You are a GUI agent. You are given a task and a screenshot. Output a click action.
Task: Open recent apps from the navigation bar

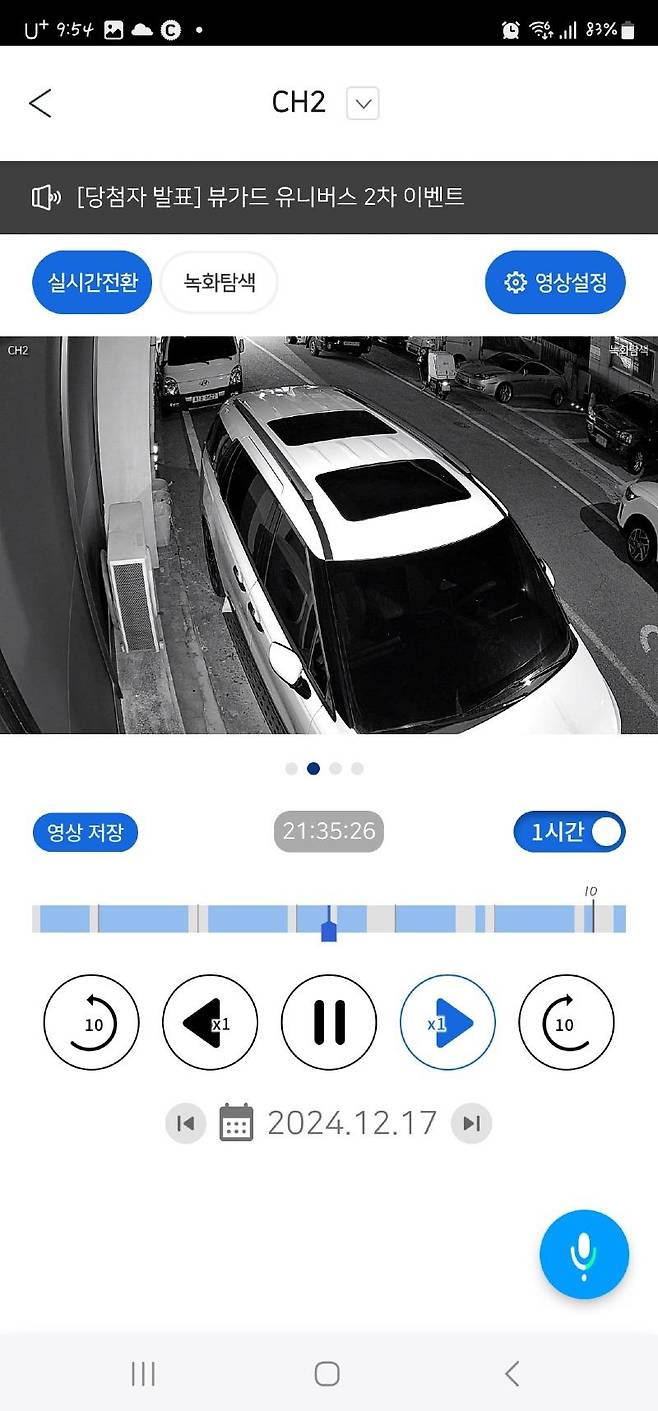point(143,1373)
